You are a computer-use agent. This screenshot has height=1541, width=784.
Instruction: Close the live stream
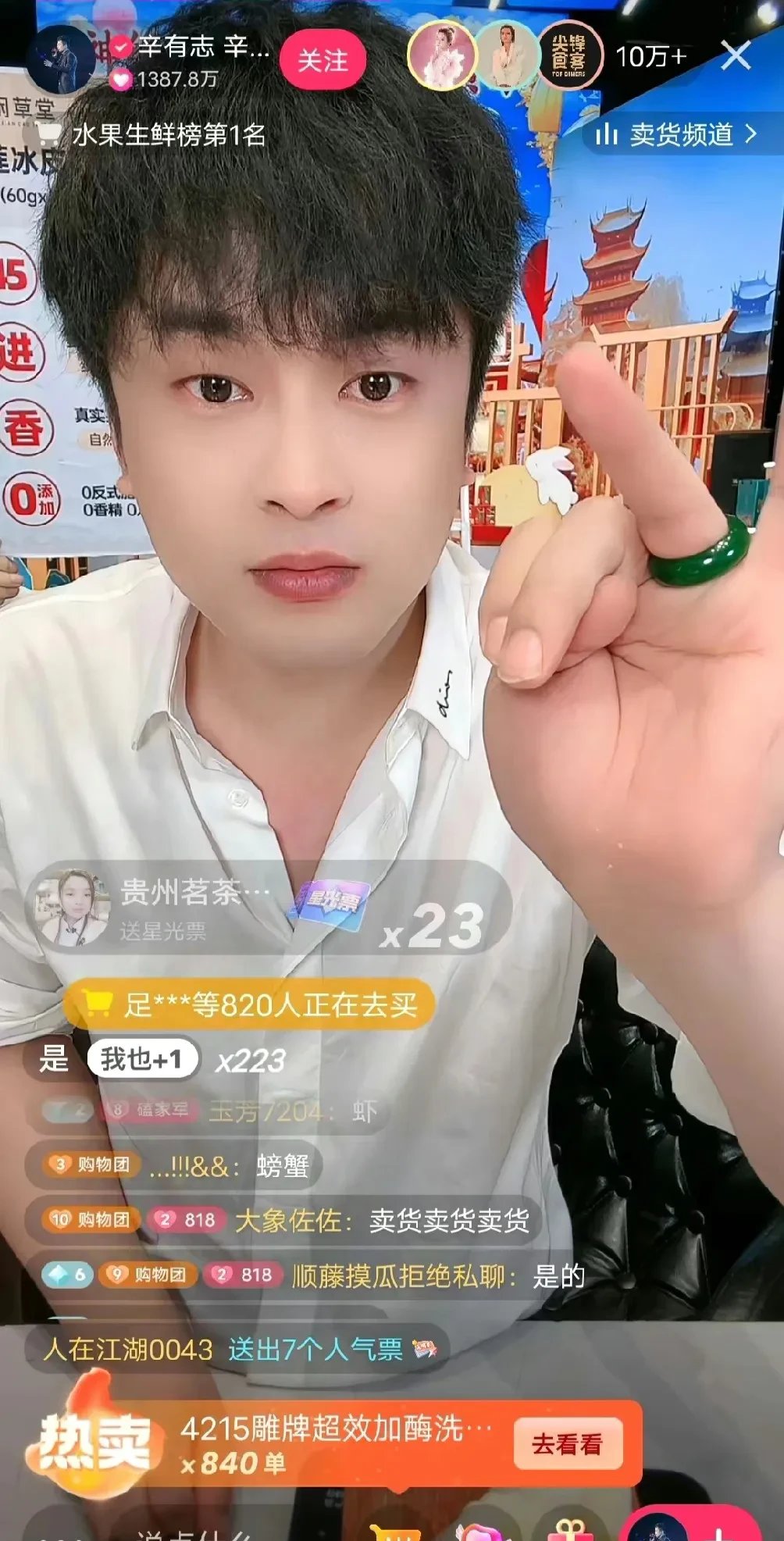pyautogui.click(x=736, y=56)
